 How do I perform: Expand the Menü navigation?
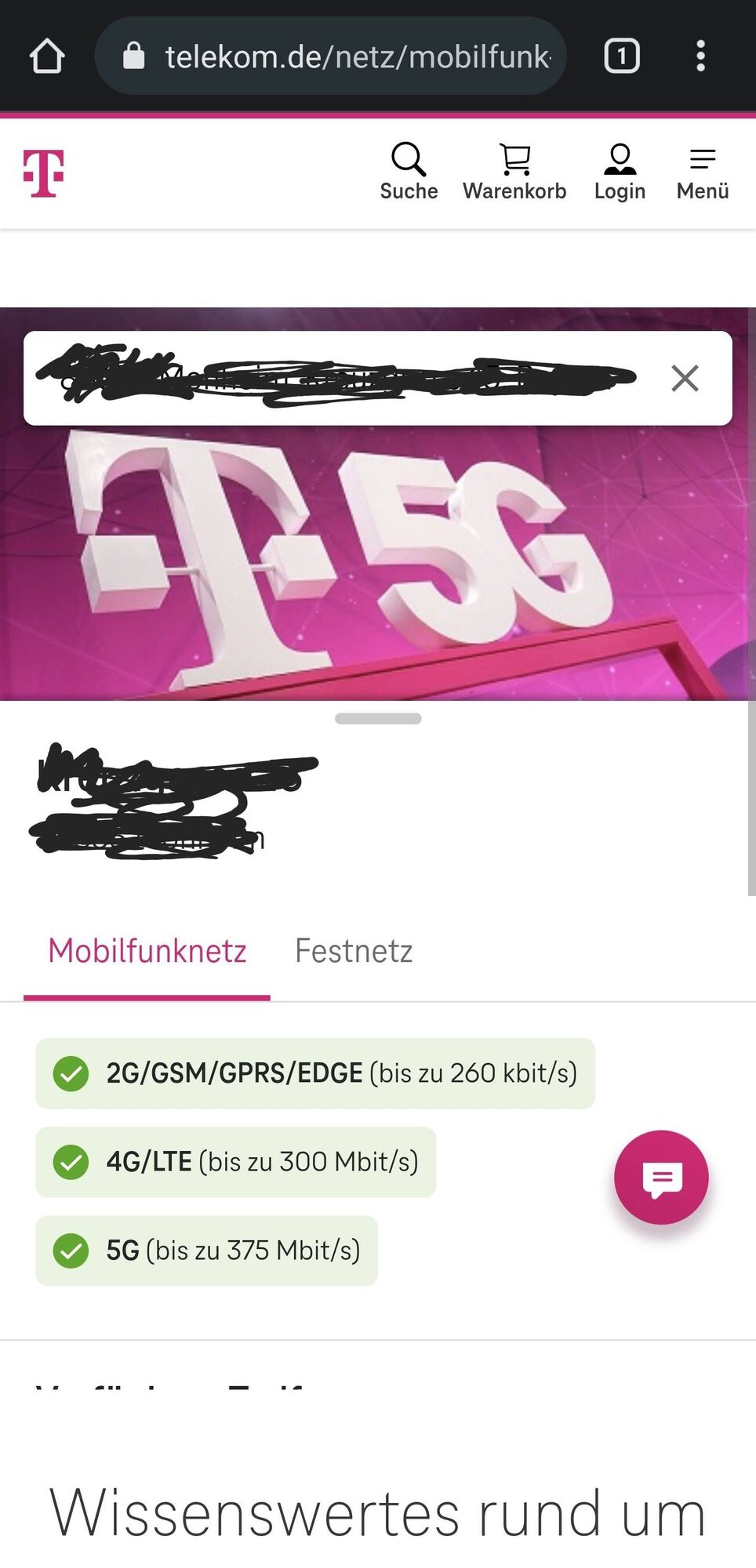tap(703, 172)
